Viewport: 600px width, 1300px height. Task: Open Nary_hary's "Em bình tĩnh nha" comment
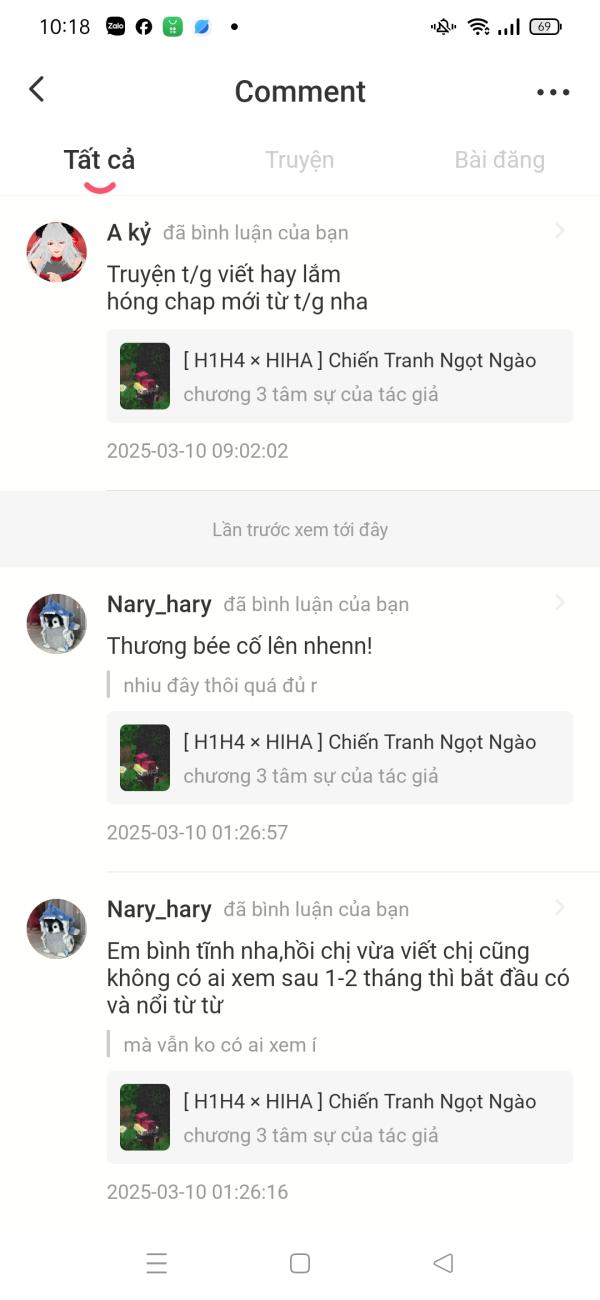click(x=338, y=978)
